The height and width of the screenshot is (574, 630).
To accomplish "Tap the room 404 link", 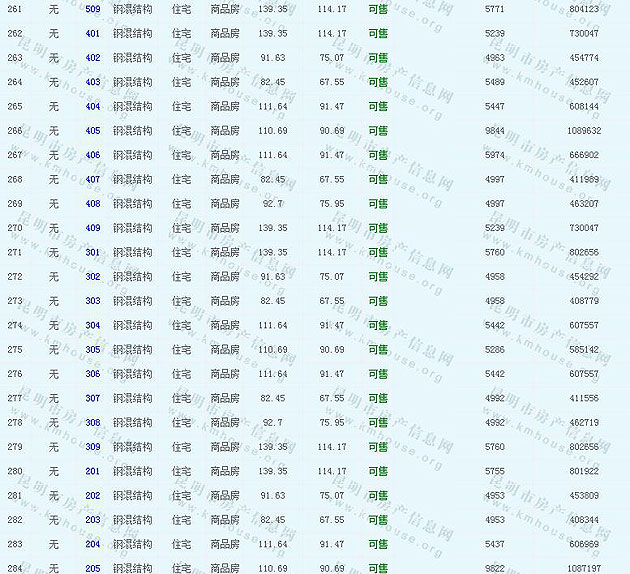I will tap(93, 106).
